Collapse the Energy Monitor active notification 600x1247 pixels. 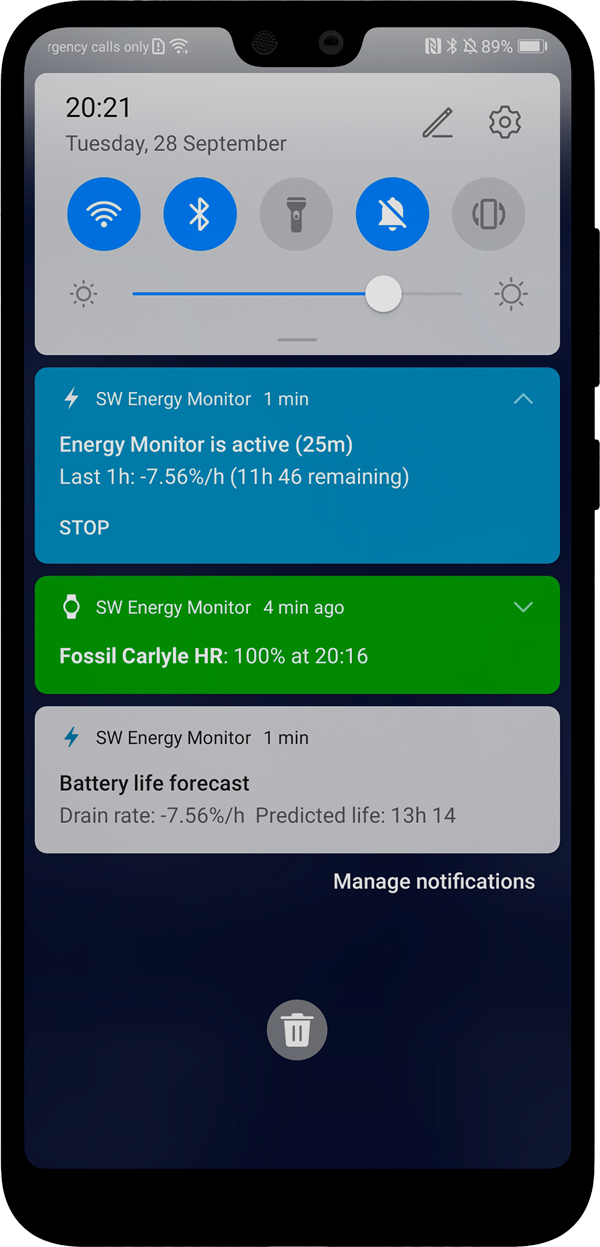523,399
